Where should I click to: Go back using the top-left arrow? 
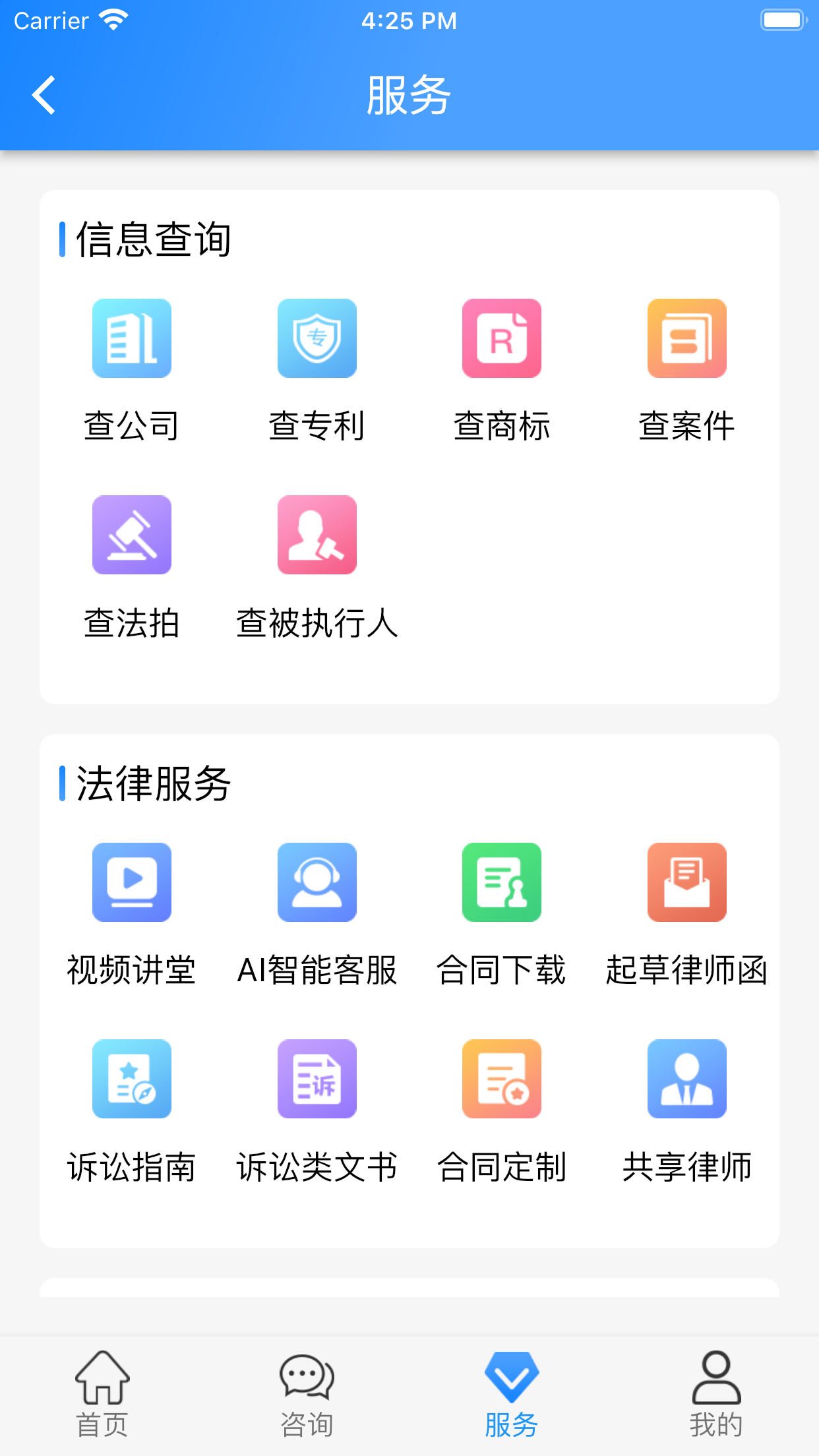[x=44, y=95]
